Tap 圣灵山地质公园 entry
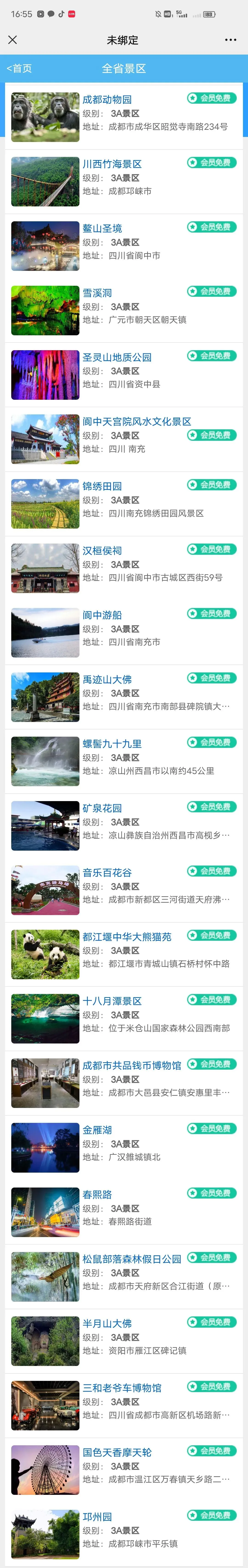 click(x=117, y=357)
